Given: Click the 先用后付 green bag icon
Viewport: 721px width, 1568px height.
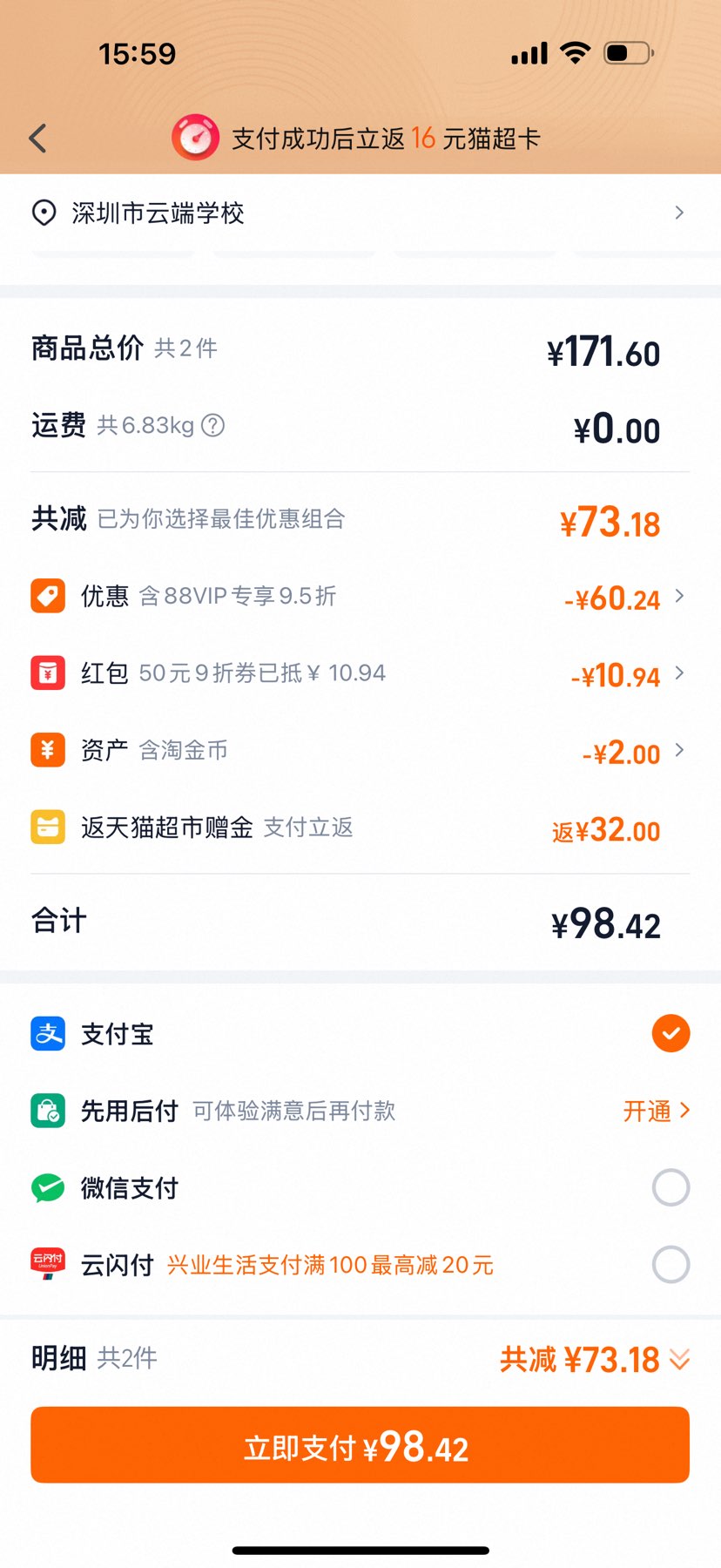Looking at the screenshot, I should point(48,1111).
